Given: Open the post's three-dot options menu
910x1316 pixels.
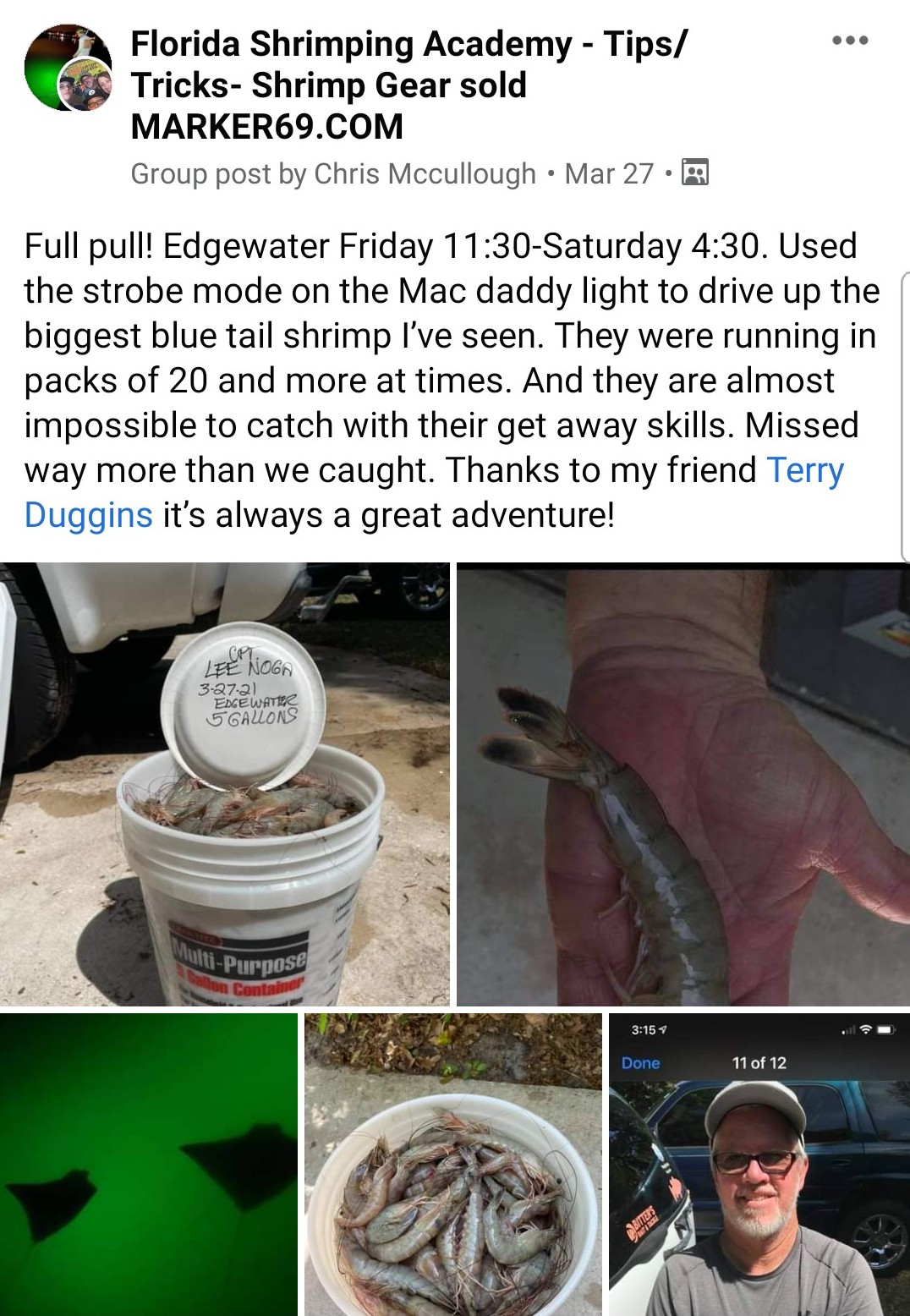Looking at the screenshot, I should (x=850, y=41).
